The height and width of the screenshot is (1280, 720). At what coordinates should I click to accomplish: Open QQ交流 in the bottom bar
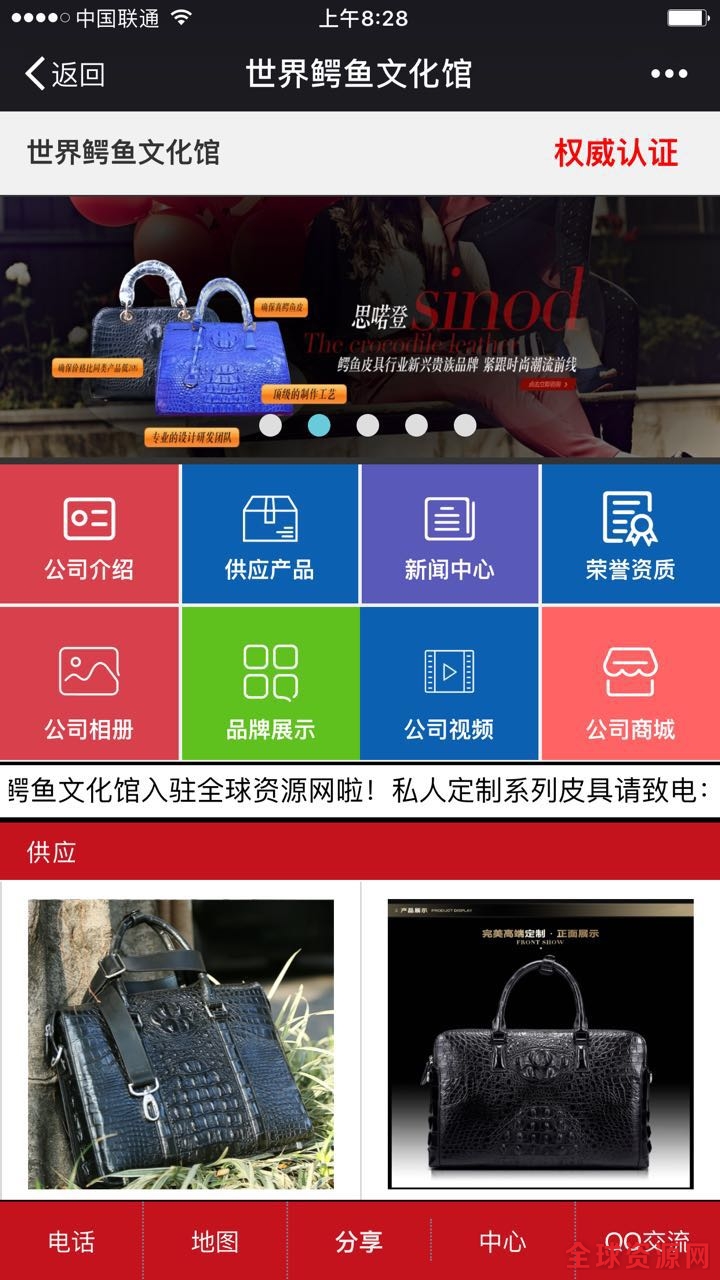(647, 1242)
